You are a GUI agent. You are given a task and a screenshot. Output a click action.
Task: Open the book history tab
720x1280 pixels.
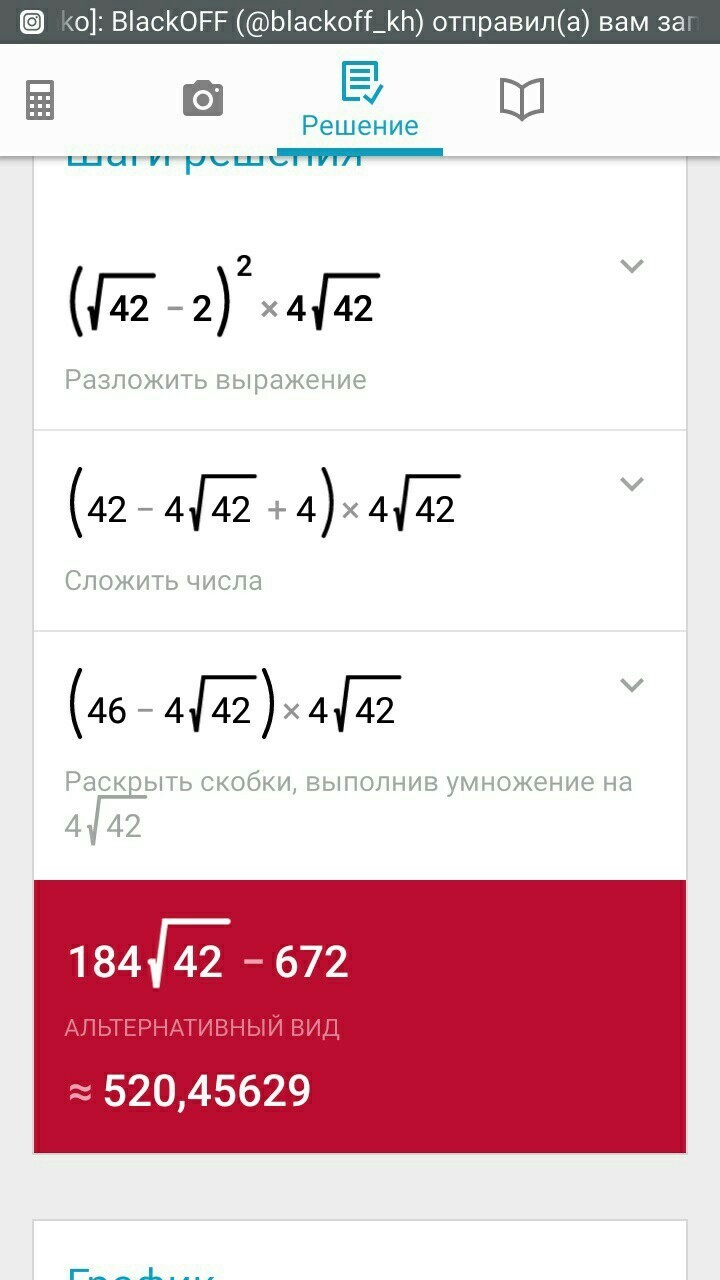pos(521,99)
